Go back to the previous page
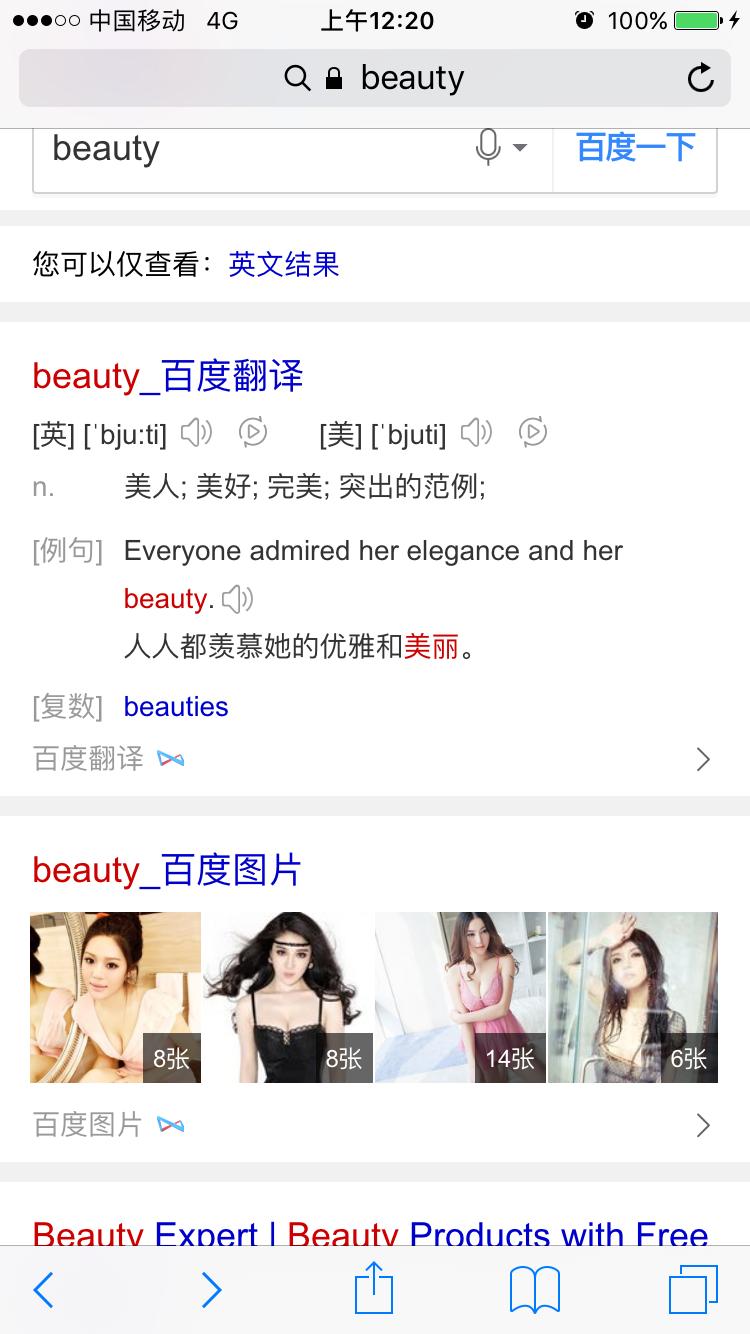The height and width of the screenshot is (1334, 750). pyautogui.click(x=43, y=1290)
